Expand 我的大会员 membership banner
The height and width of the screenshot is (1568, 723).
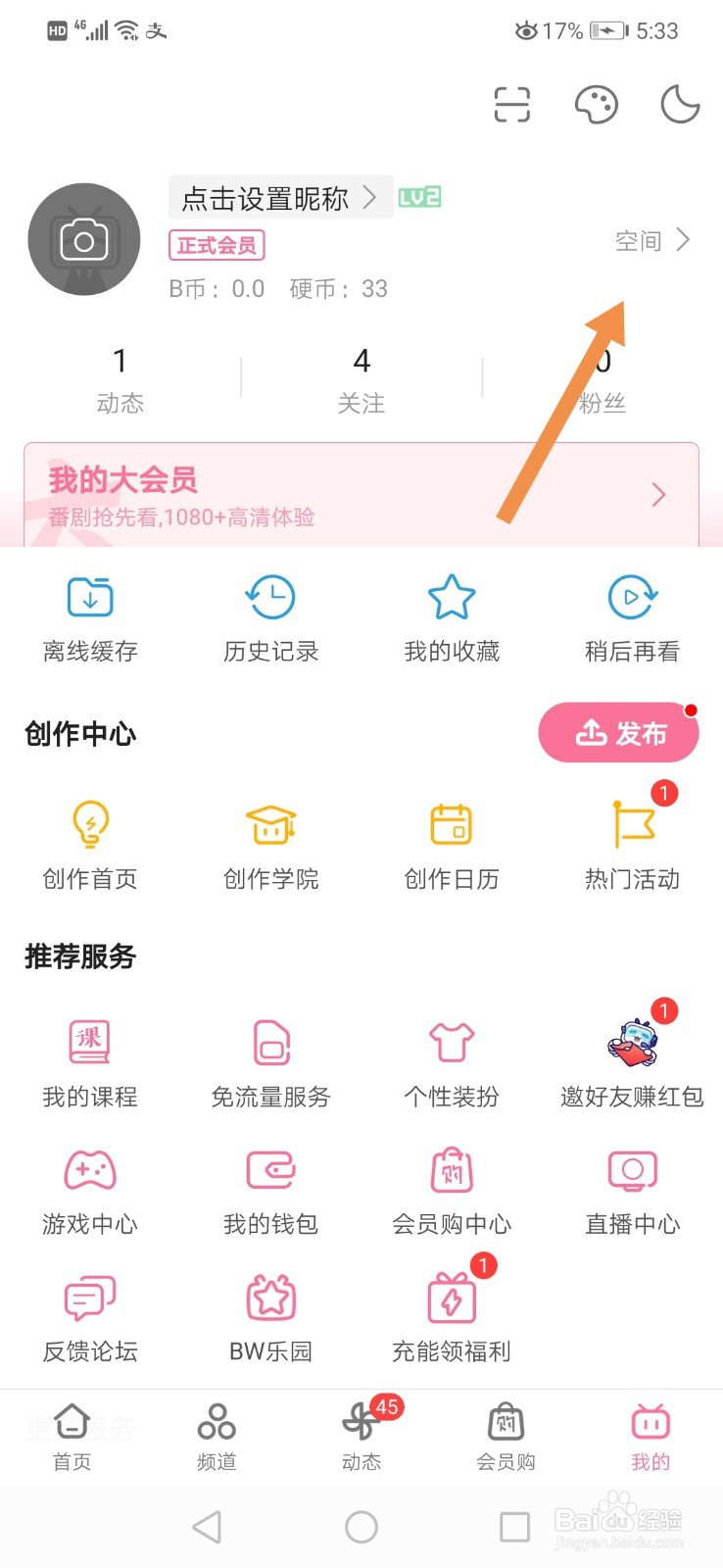click(x=361, y=493)
